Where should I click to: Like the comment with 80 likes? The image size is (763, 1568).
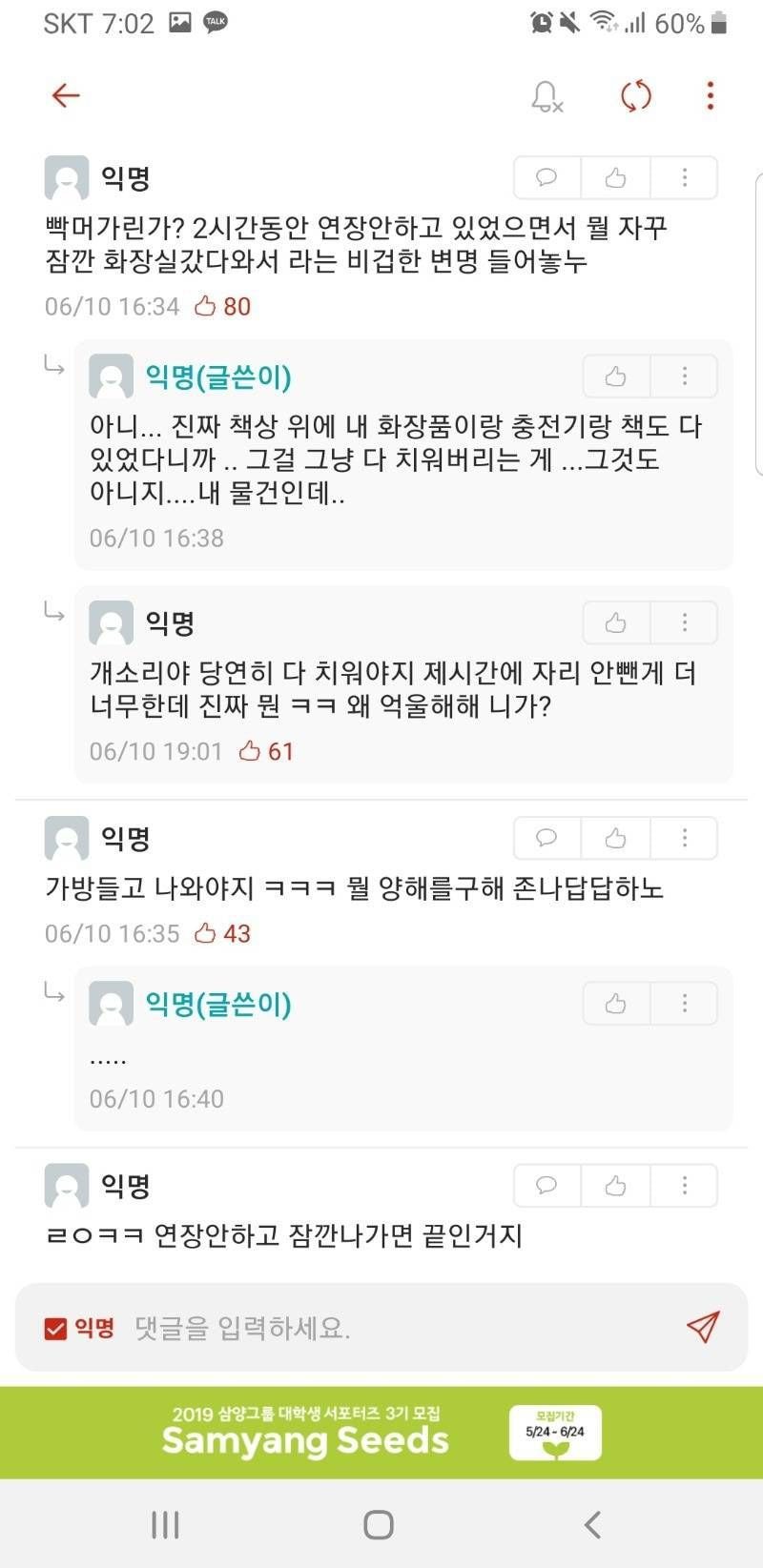click(x=616, y=177)
